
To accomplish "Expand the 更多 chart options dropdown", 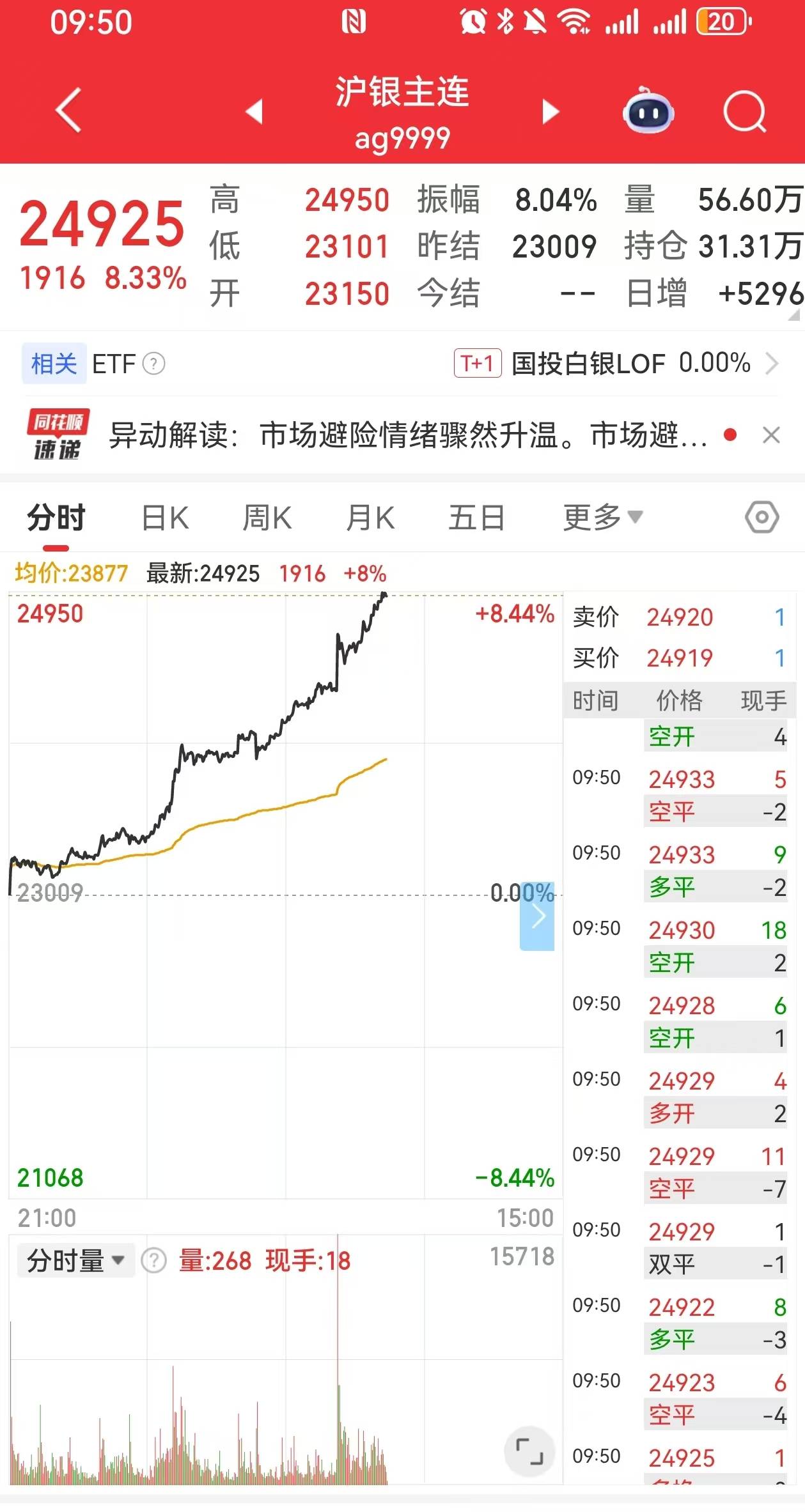I will pyautogui.click(x=602, y=517).
